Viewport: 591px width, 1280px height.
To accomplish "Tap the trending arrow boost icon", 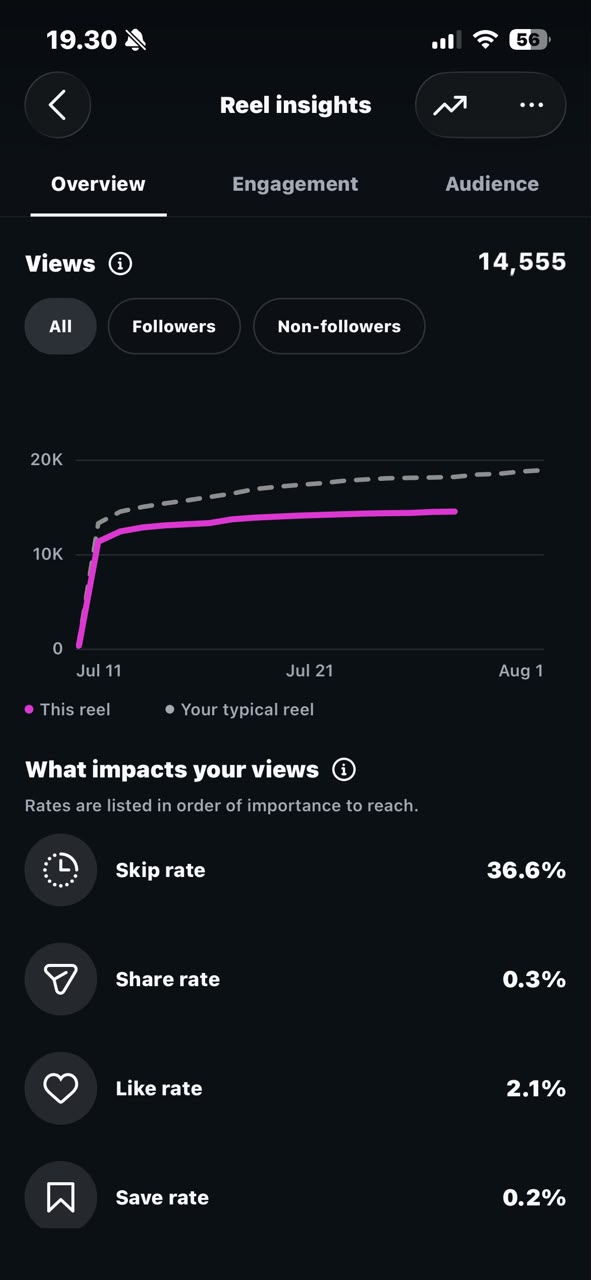I will tap(450, 105).
